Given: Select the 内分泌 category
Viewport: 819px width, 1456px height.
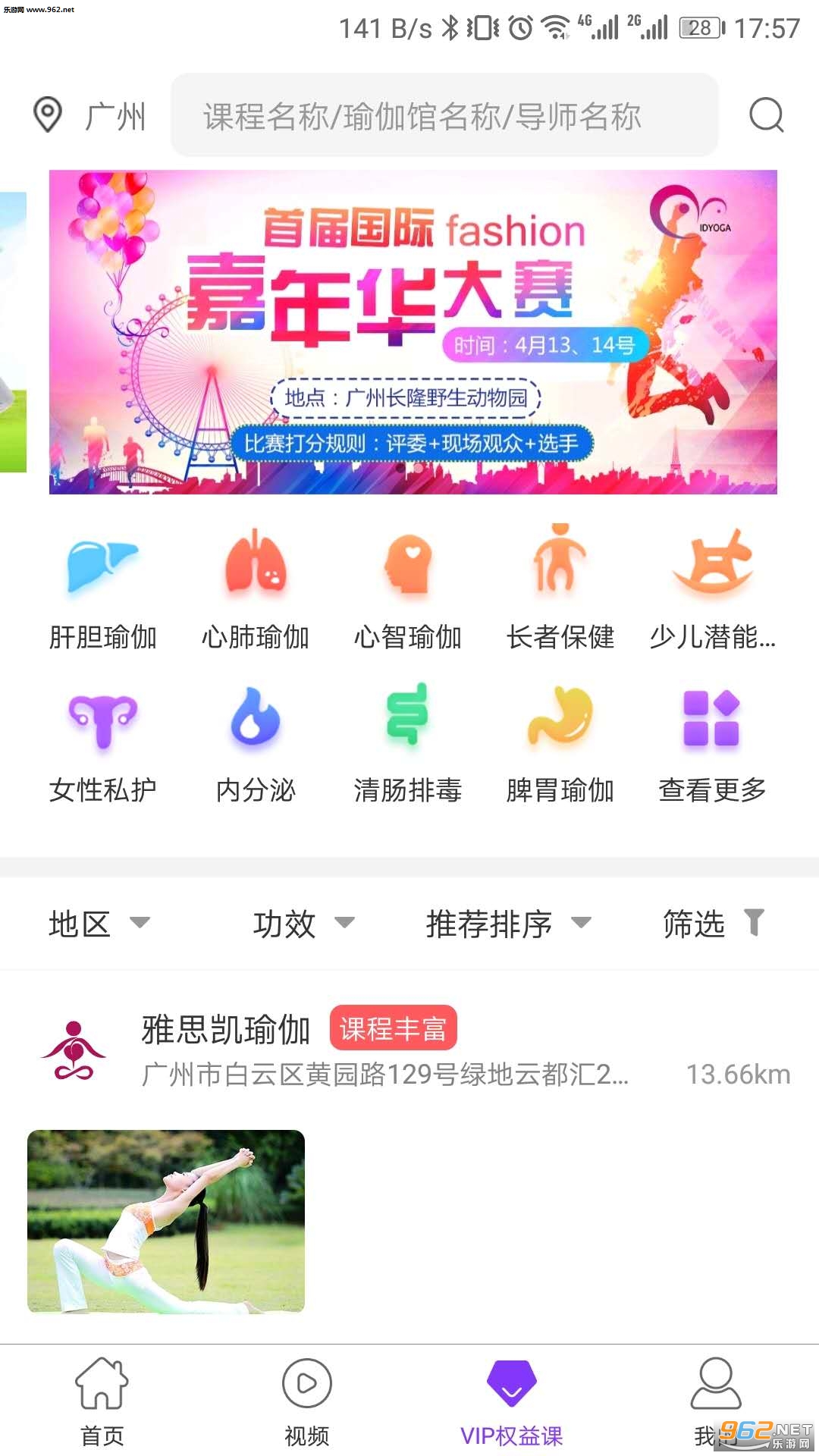Looking at the screenshot, I should [x=256, y=743].
